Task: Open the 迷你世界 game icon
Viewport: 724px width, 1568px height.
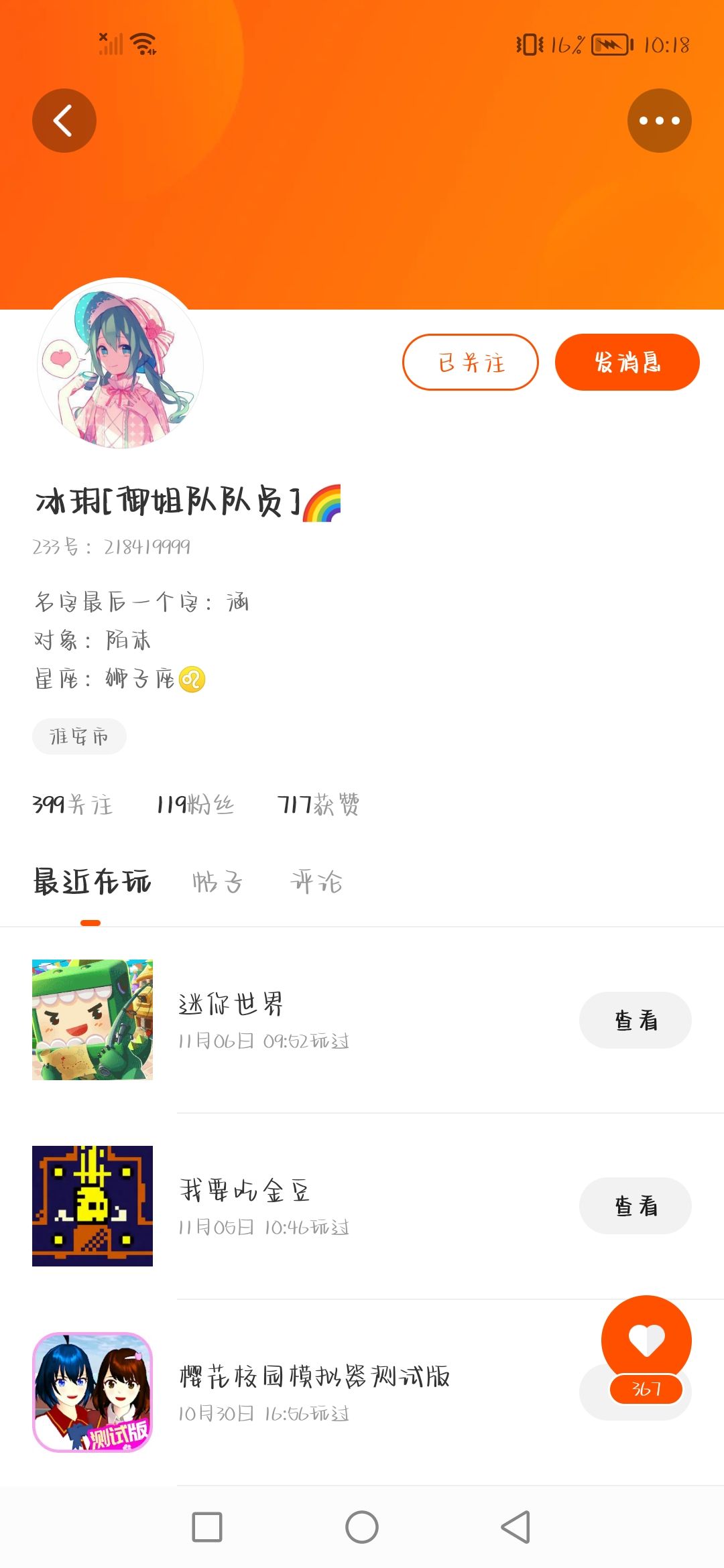Action: point(93,1020)
